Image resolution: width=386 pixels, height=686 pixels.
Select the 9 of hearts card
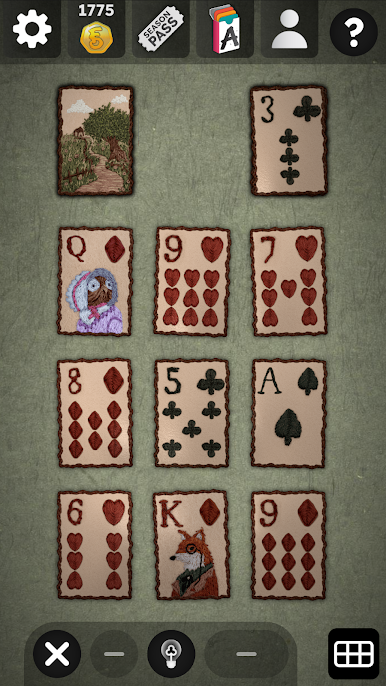192,281
